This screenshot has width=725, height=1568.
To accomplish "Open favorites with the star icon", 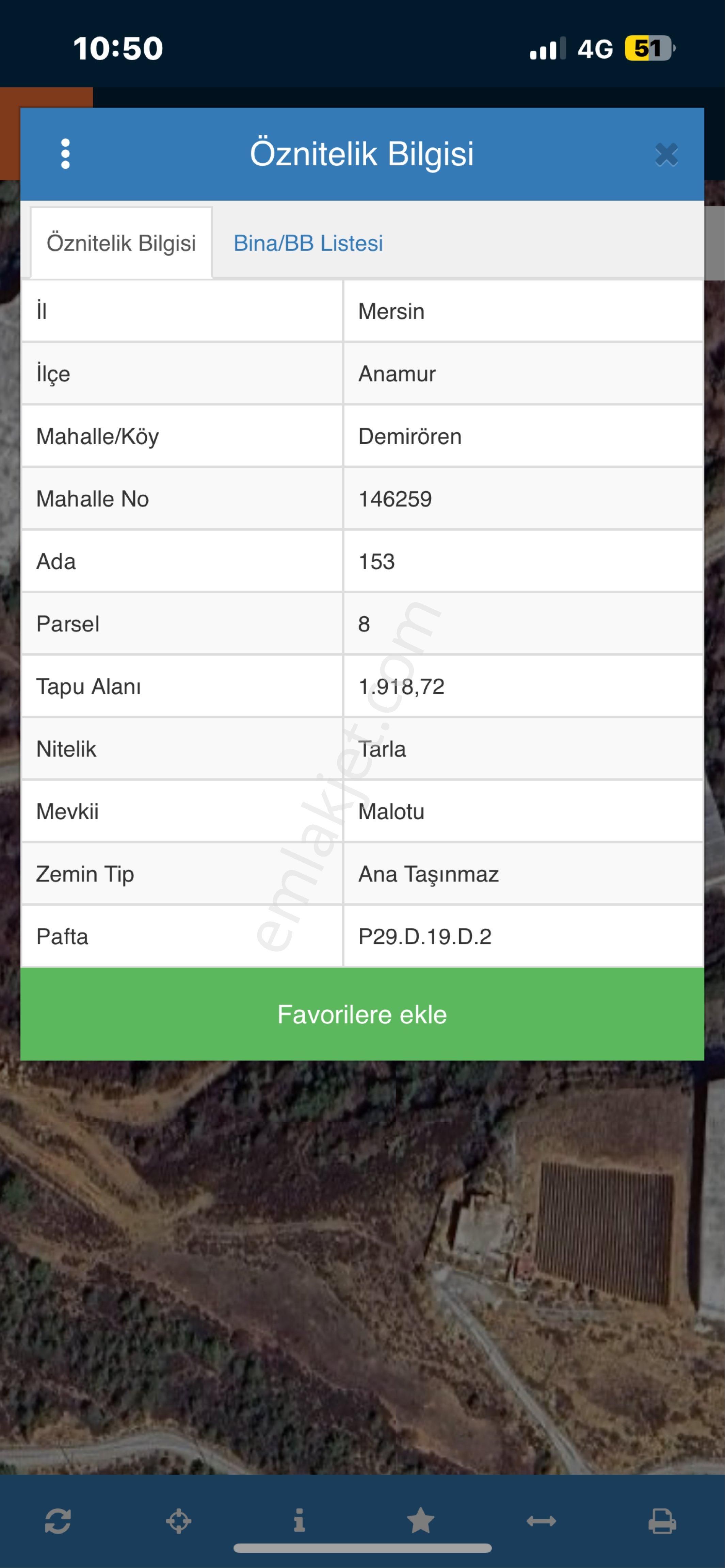I will click(420, 1520).
